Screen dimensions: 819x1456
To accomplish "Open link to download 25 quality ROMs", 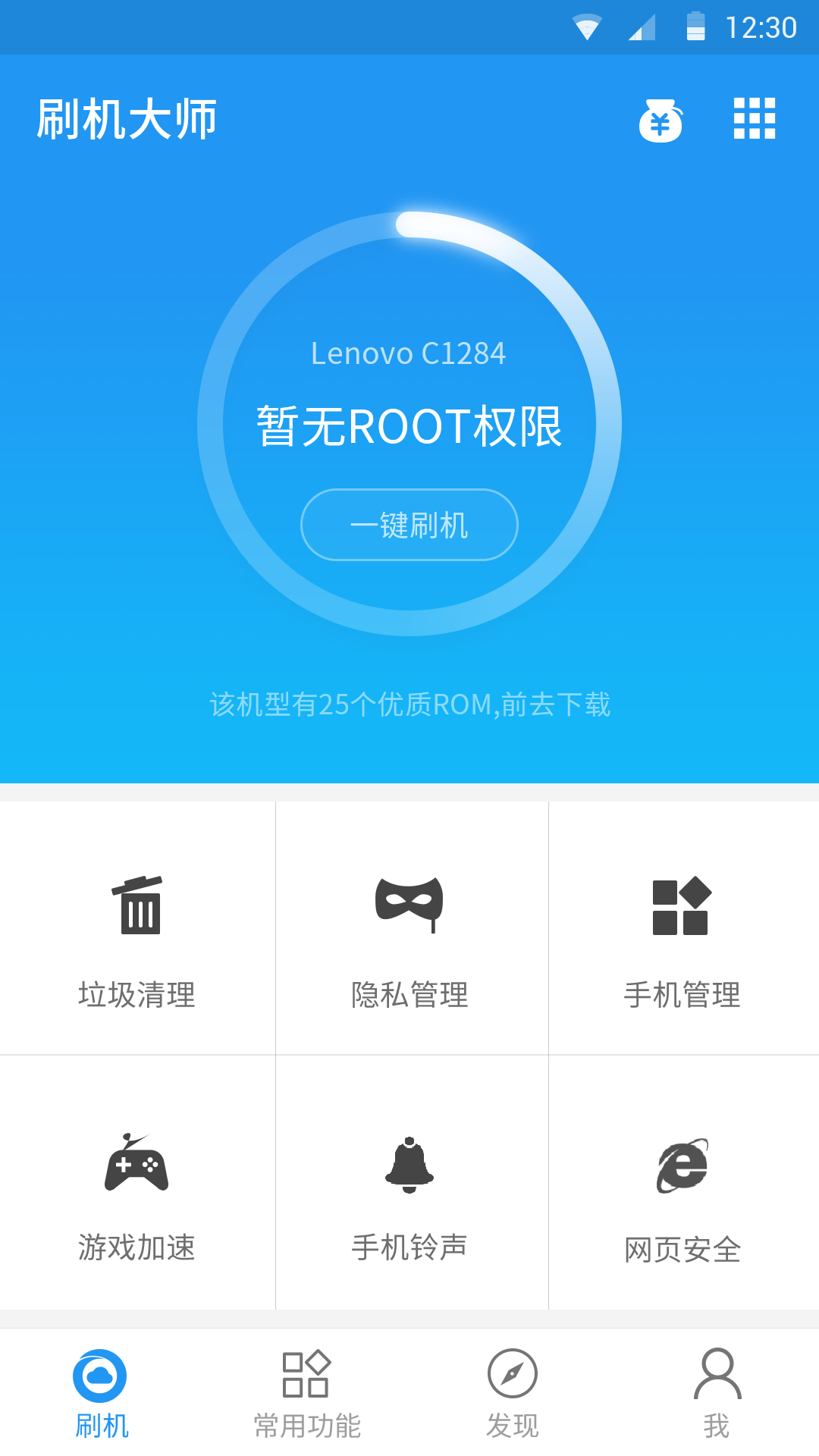I will [409, 706].
